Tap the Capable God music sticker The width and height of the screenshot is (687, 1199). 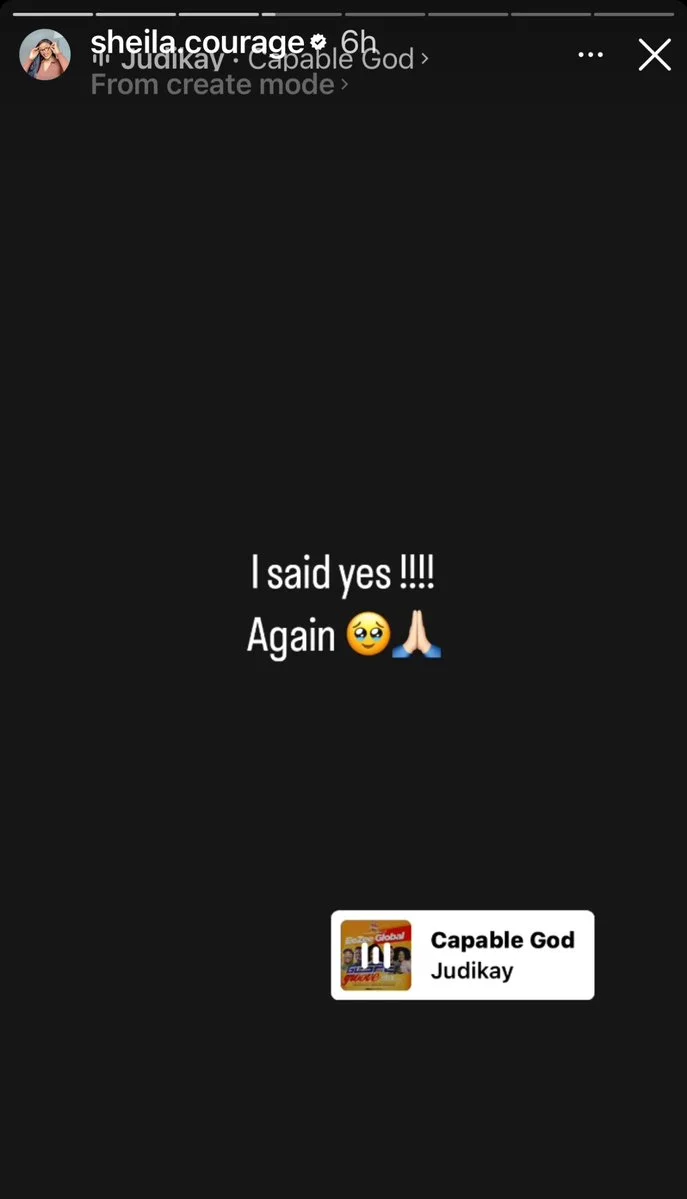[462, 954]
